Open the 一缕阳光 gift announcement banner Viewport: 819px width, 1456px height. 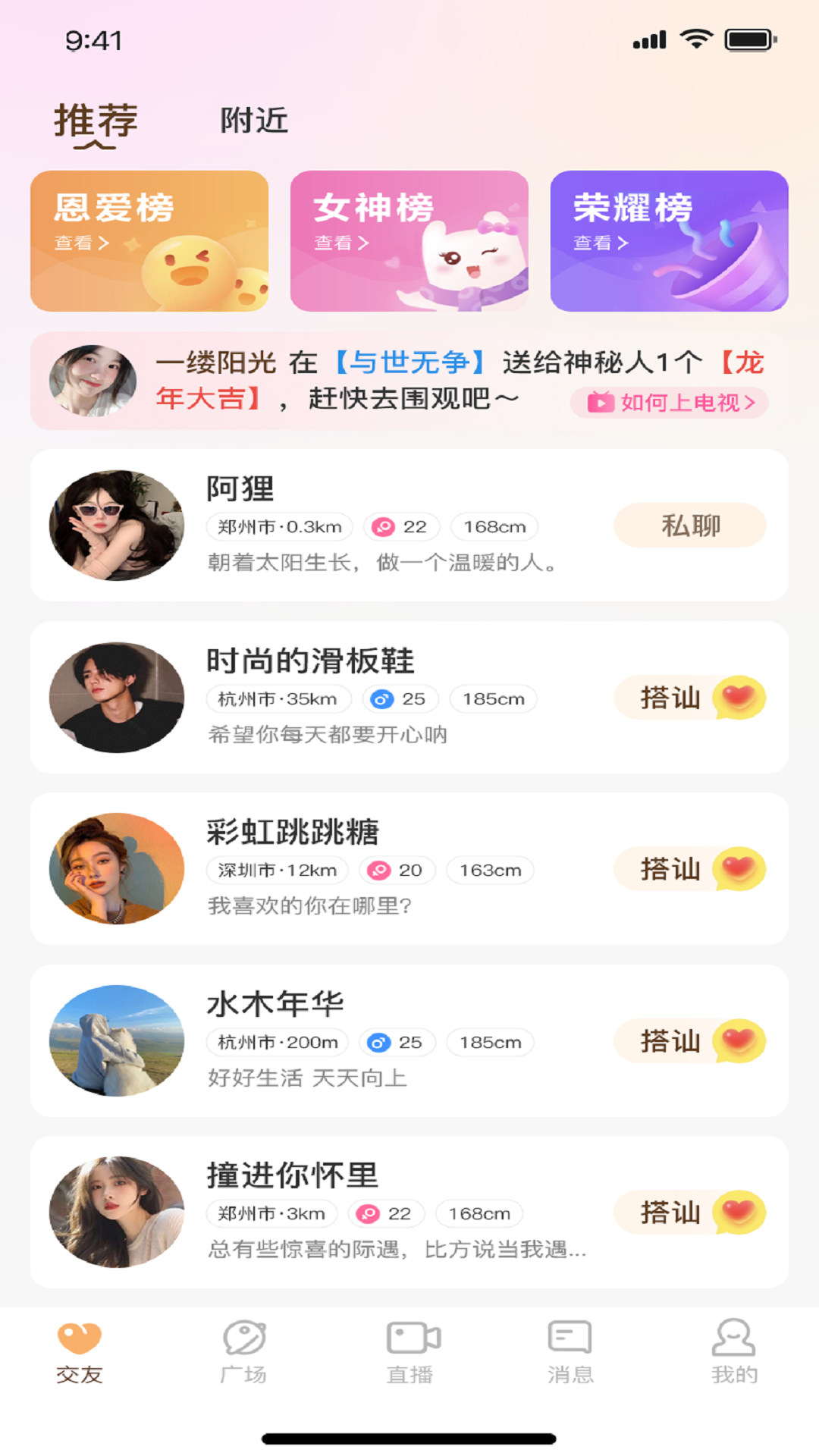point(341,381)
